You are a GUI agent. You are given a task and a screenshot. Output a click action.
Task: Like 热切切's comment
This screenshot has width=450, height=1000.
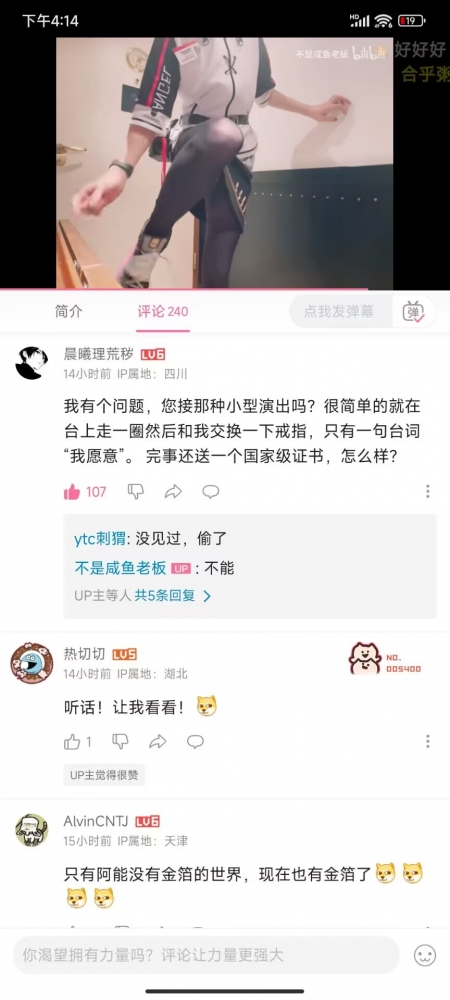click(x=78, y=742)
